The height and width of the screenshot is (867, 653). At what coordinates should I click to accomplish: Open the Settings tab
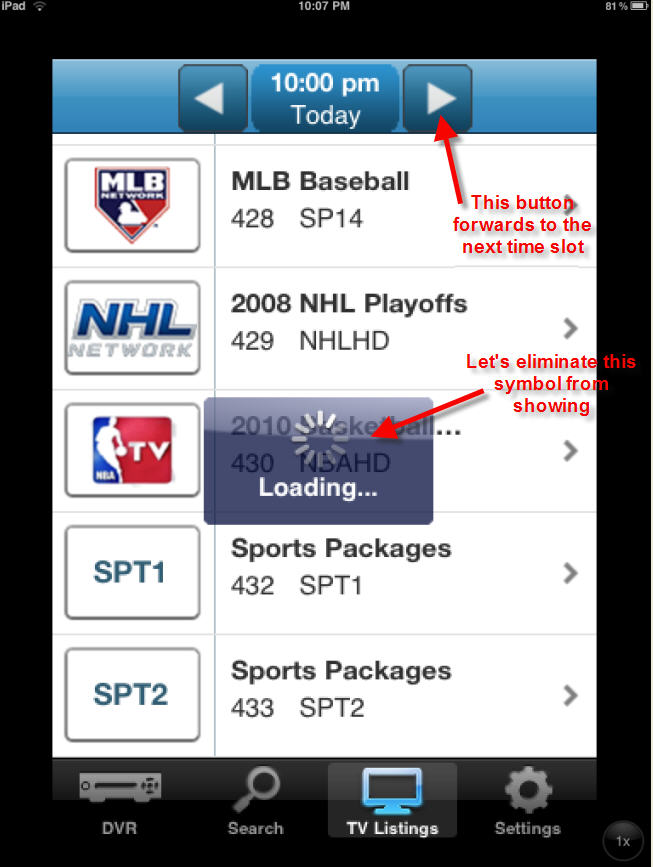(527, 804)
